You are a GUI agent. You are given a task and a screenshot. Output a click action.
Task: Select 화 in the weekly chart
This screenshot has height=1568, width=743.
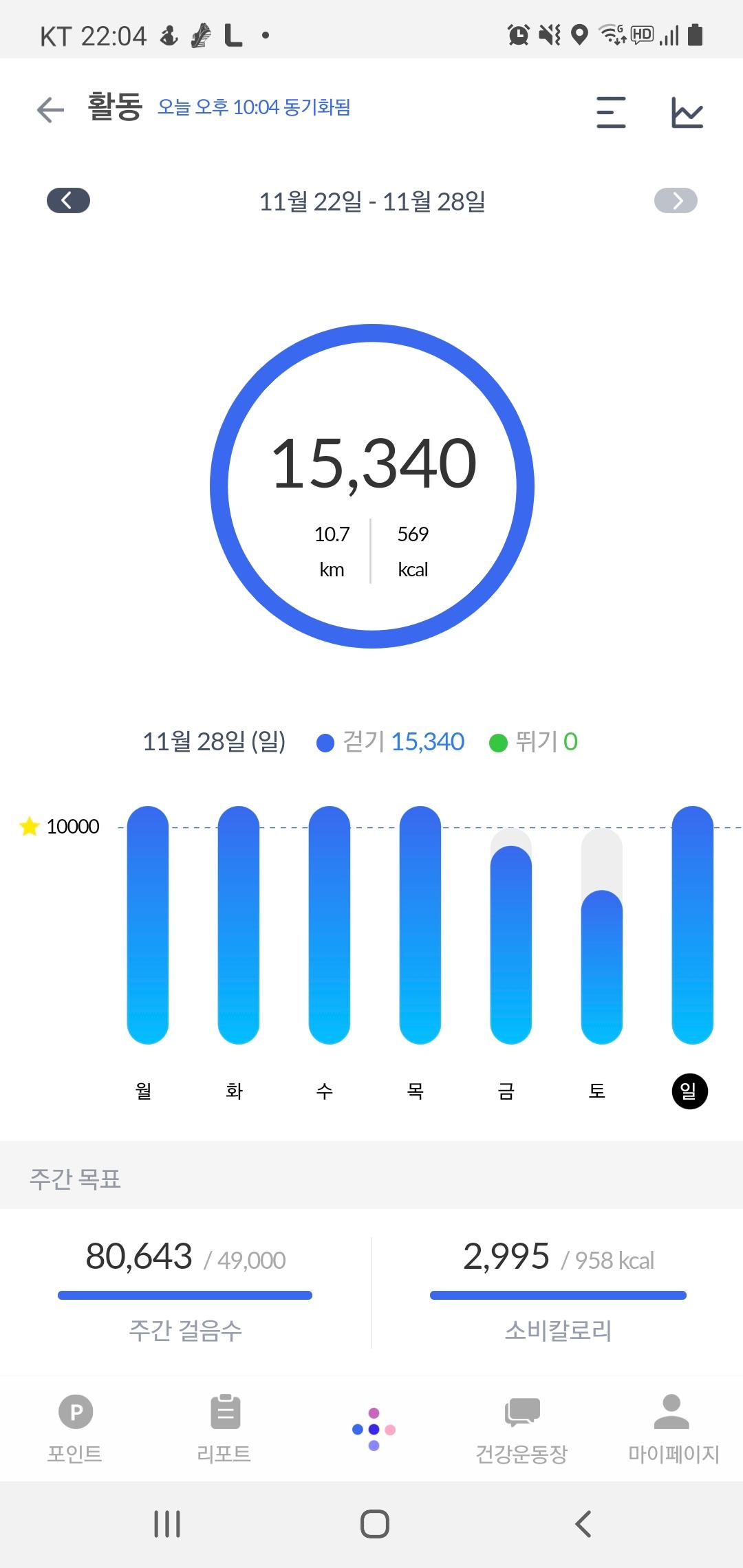tap(235, 1090)
